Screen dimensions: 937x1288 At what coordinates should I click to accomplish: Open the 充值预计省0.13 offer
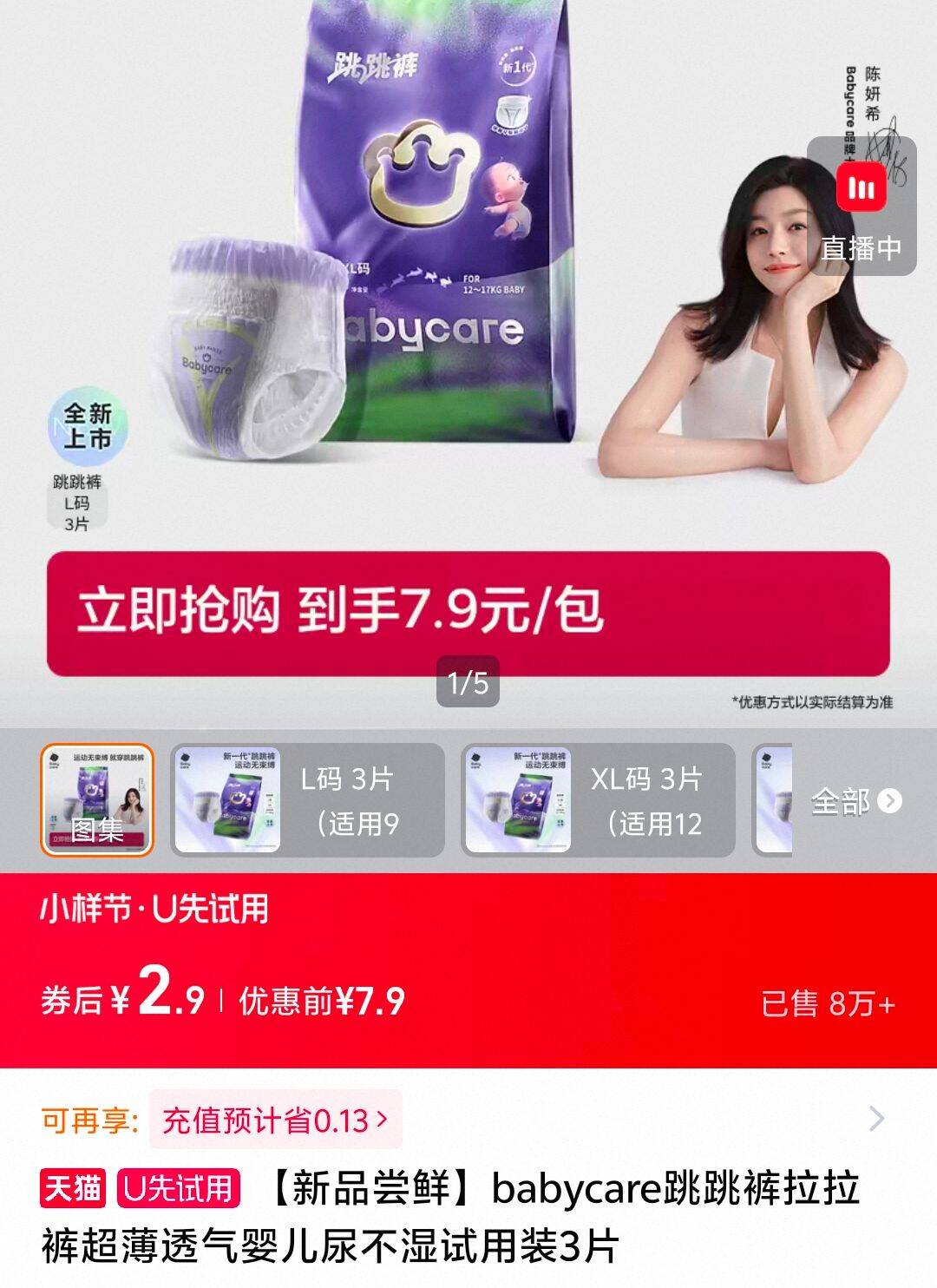(x=275, y=1120)
